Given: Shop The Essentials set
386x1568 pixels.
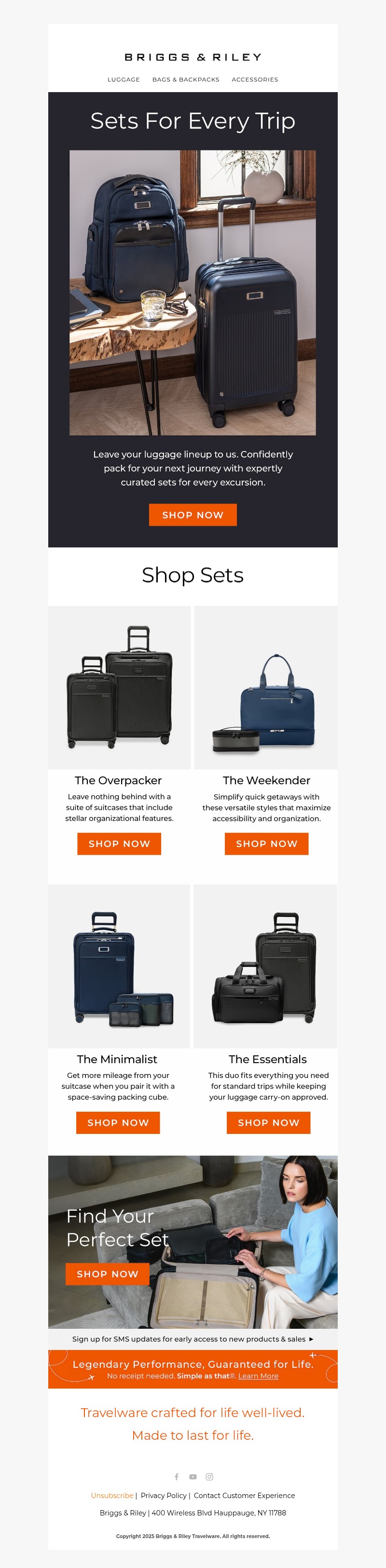Looking at the screenshot, I should (268, 1122).
